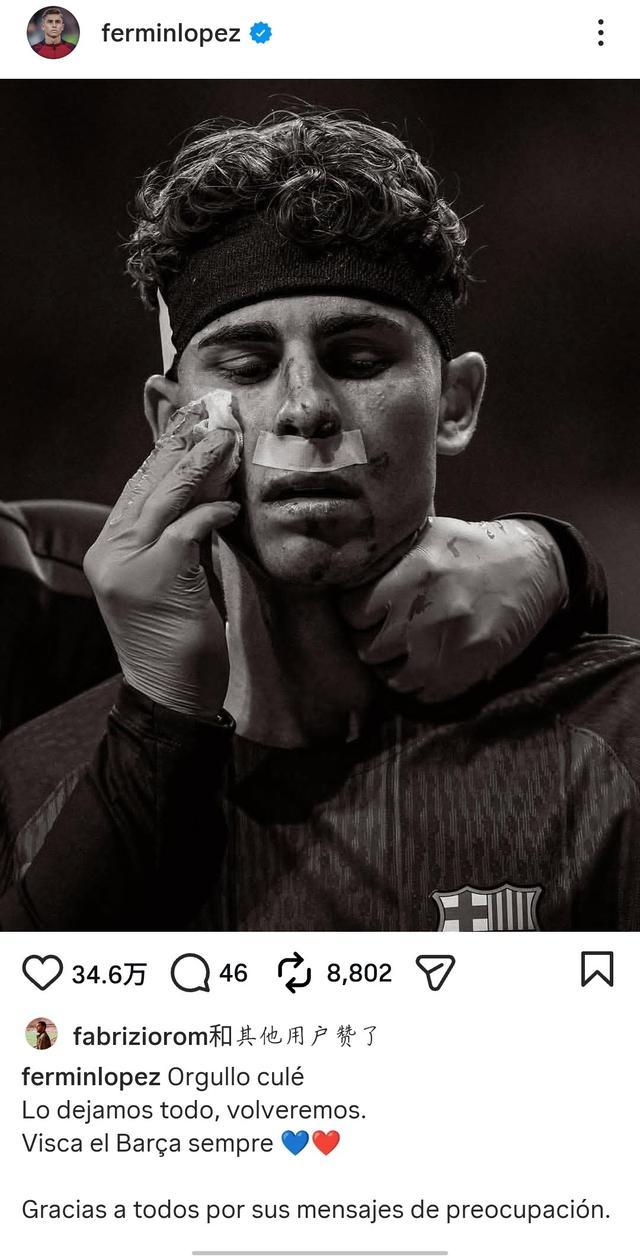Screen dimensions: 640x1257
Task: Open the fabriziorom liker profile link
Action: [x=140, y=1035]
